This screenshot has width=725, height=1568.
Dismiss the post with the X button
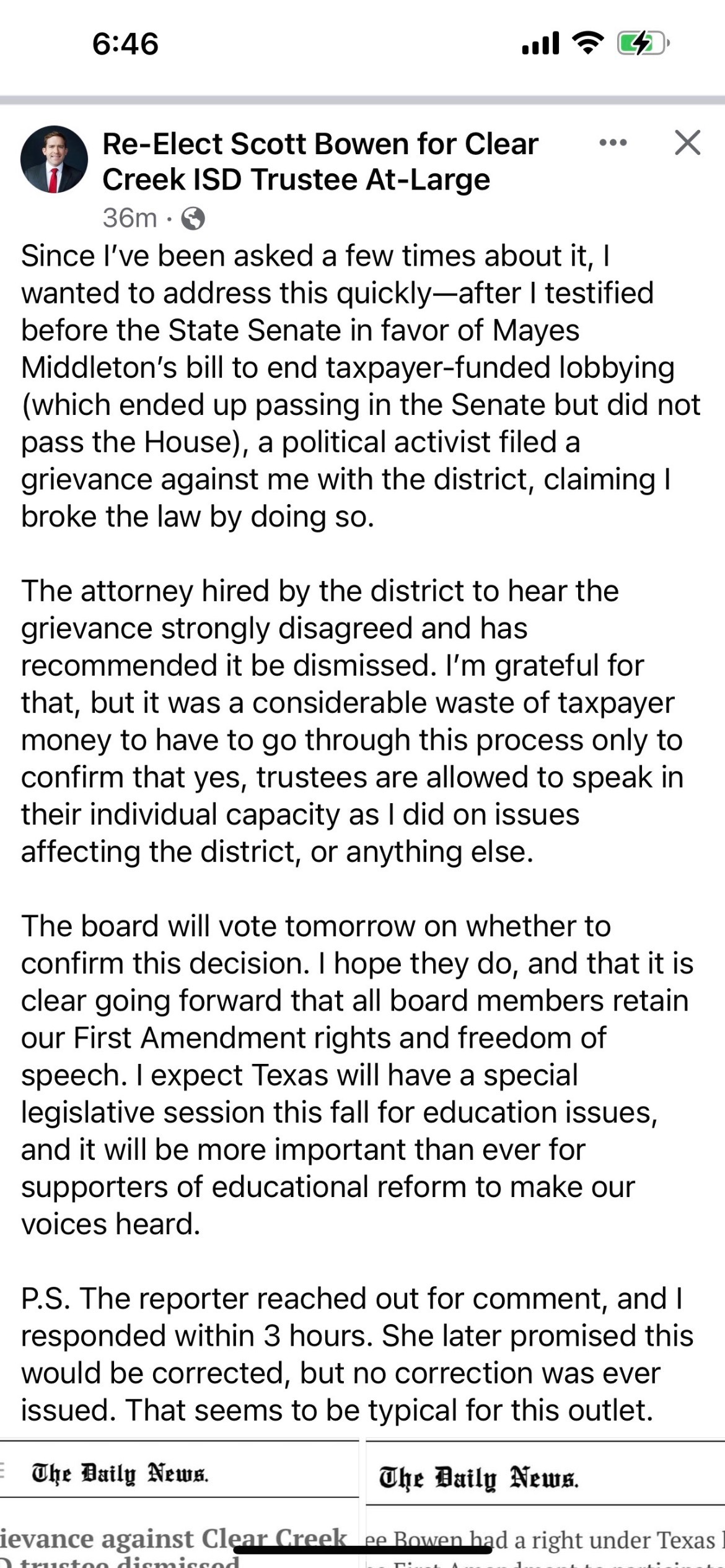(687, 142)
